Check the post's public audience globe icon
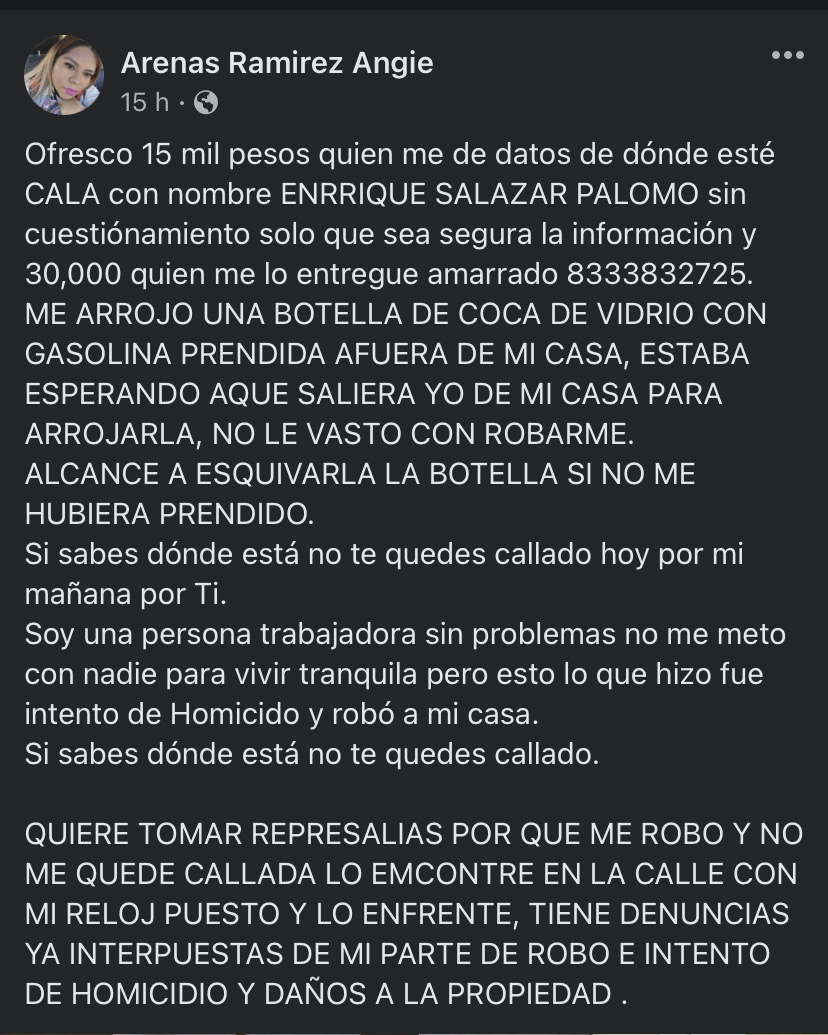 pos(204,101)
